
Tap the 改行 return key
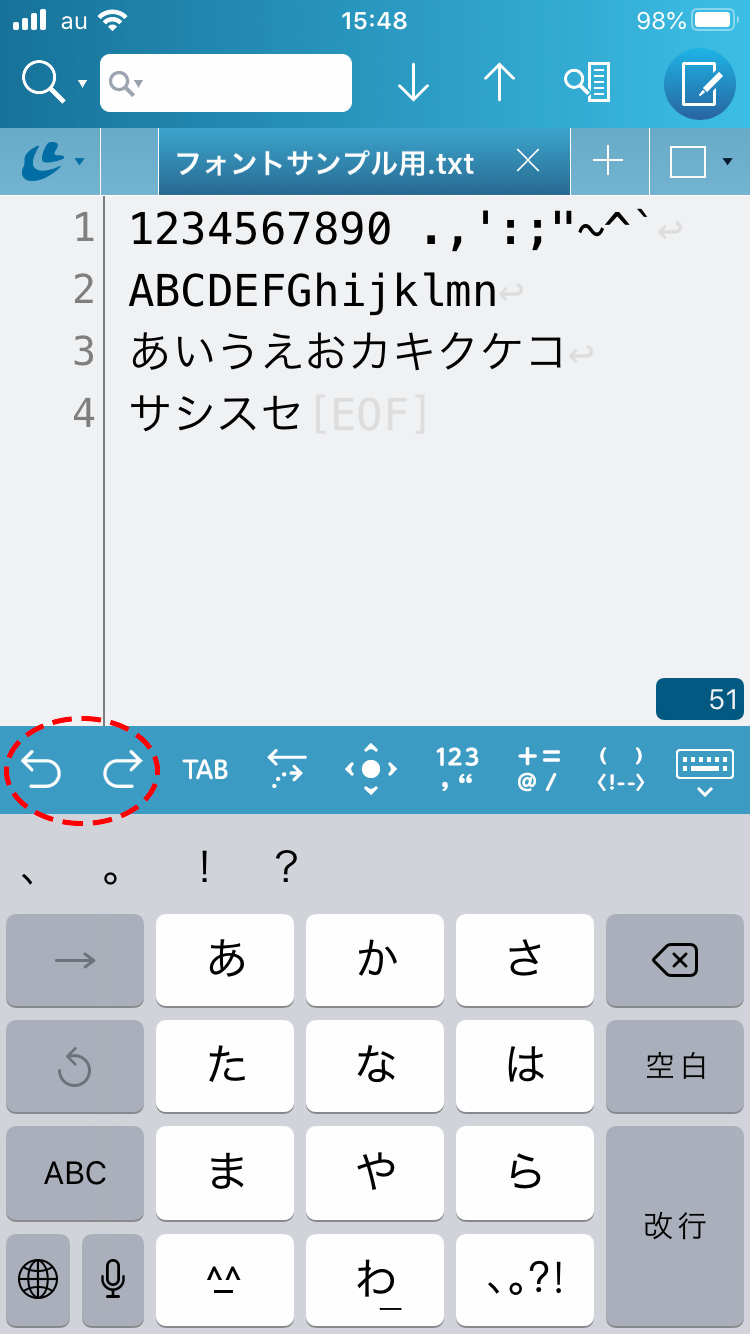(674, 1226)
